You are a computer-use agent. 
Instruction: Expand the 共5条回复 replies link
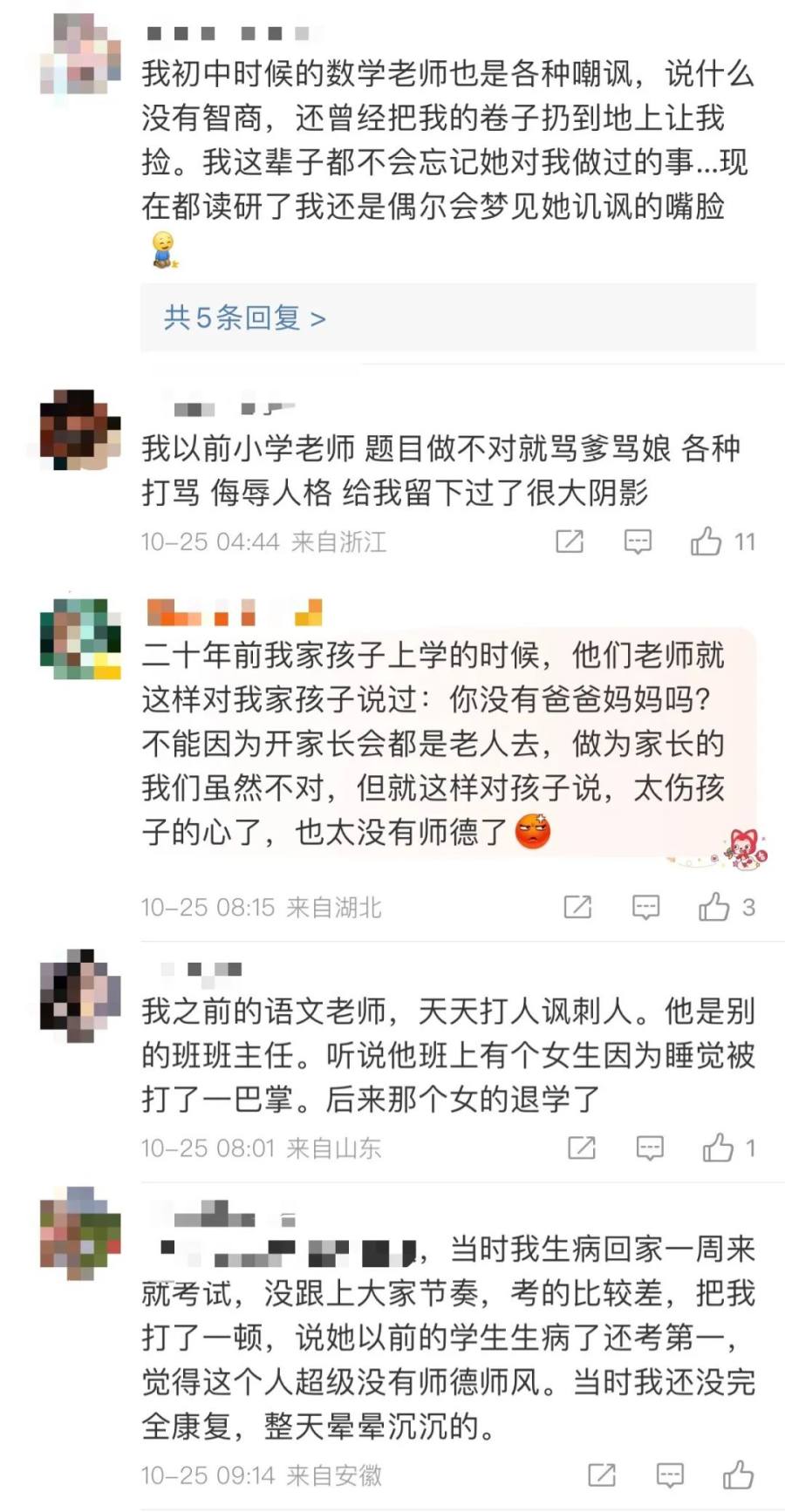tap(244, 318)
